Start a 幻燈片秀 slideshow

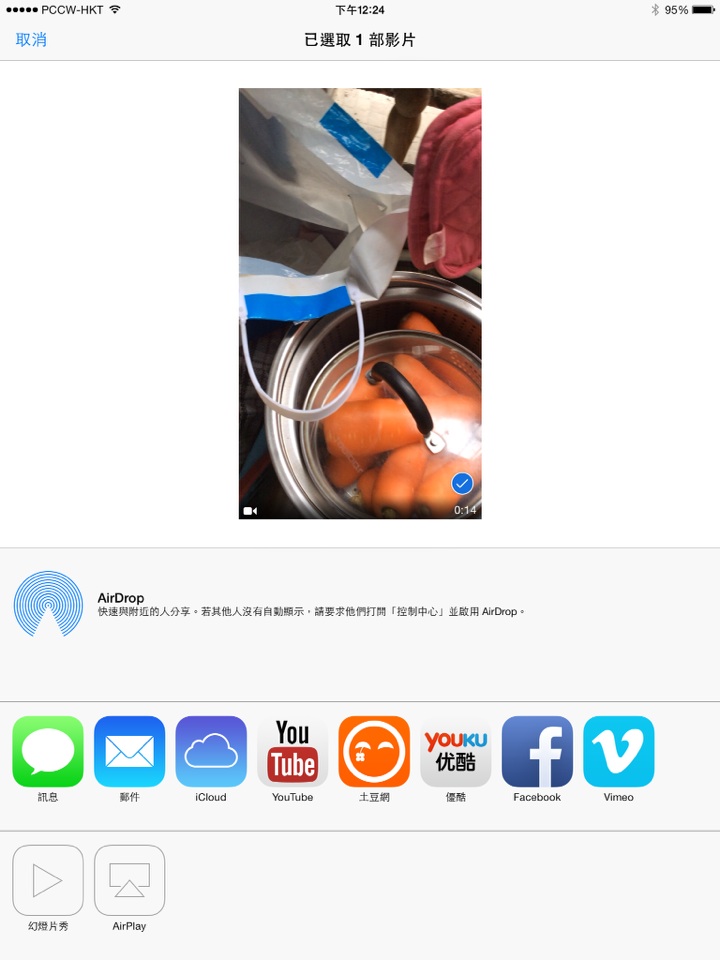48,880
